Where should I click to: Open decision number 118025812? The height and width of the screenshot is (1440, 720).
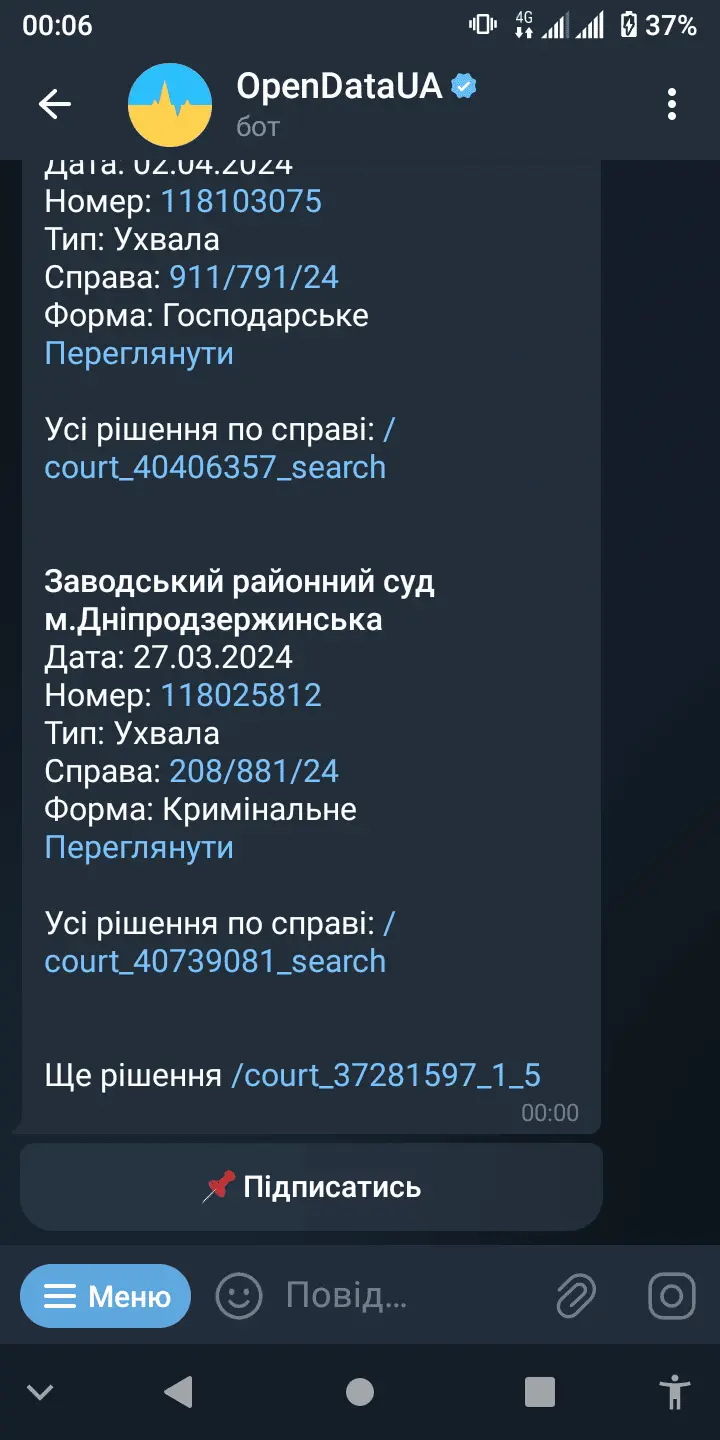click(241, 695)
